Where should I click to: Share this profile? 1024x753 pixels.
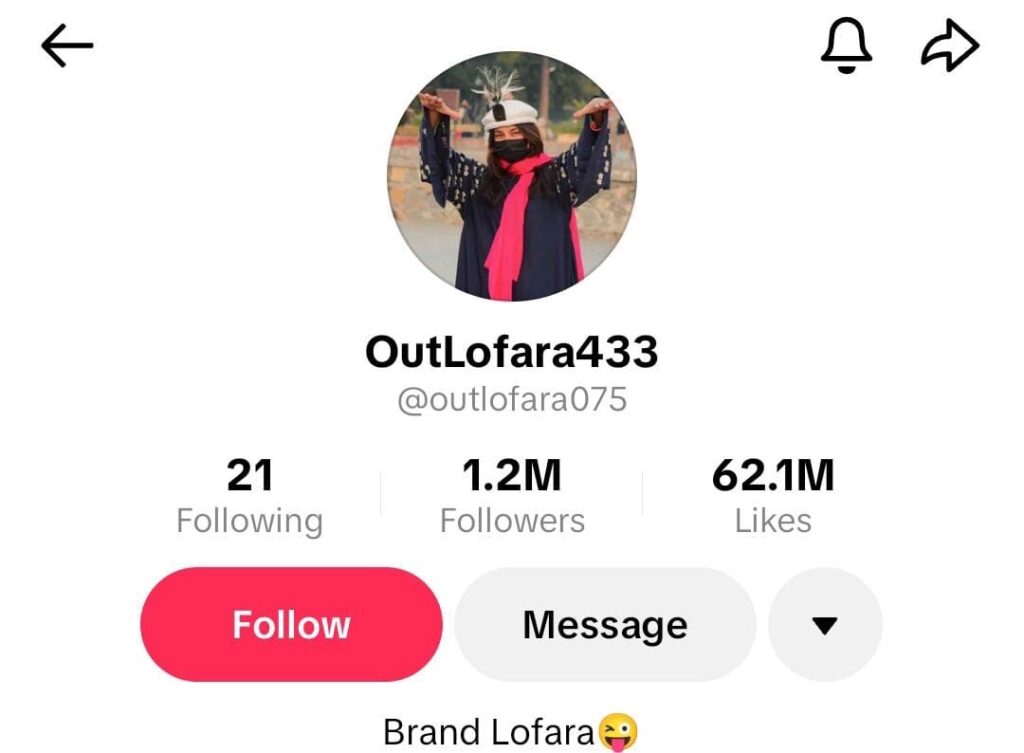coord(949,46)
